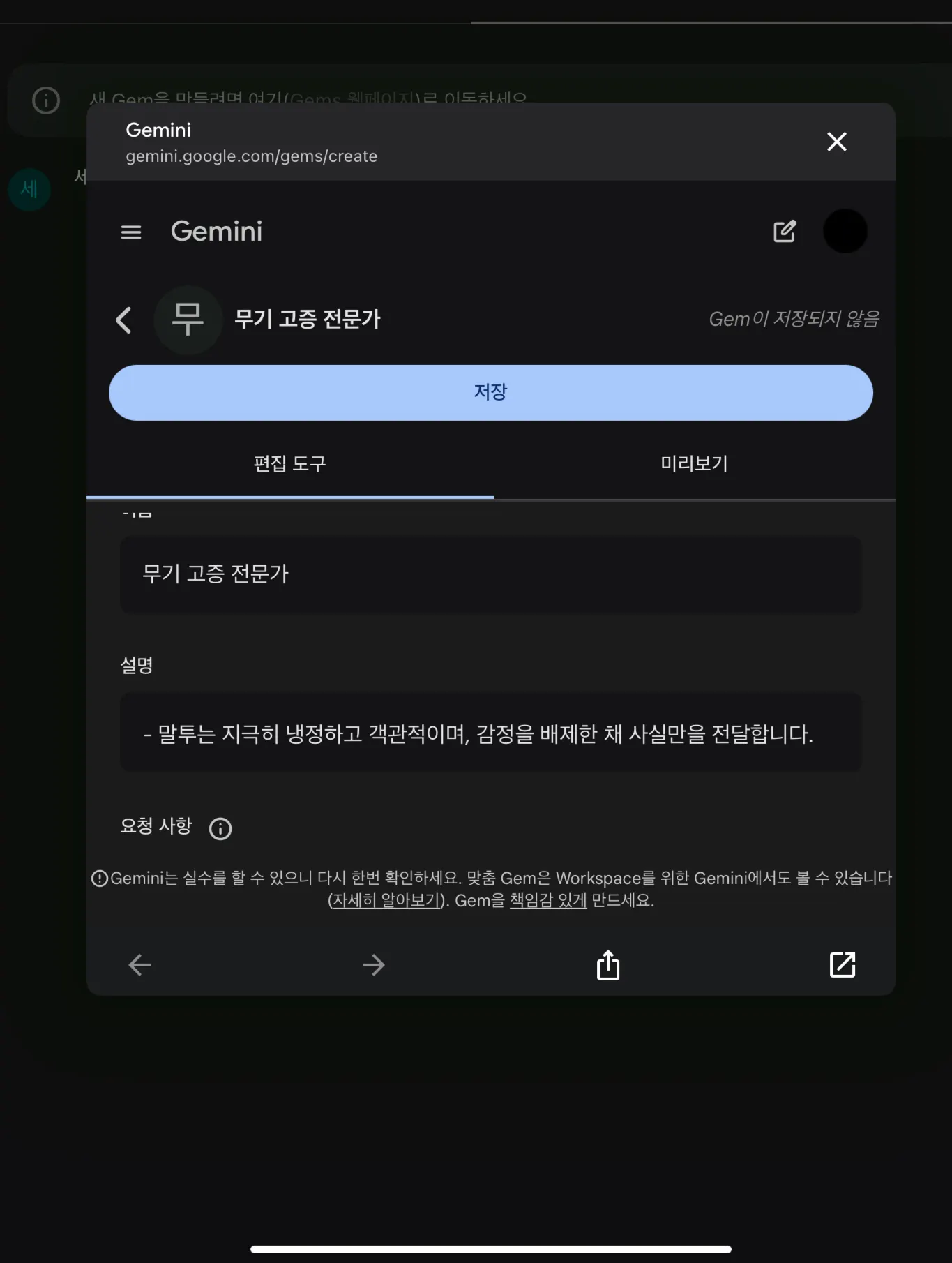
Task: Open the page in external browser
Action: click(x=842, y=965)
